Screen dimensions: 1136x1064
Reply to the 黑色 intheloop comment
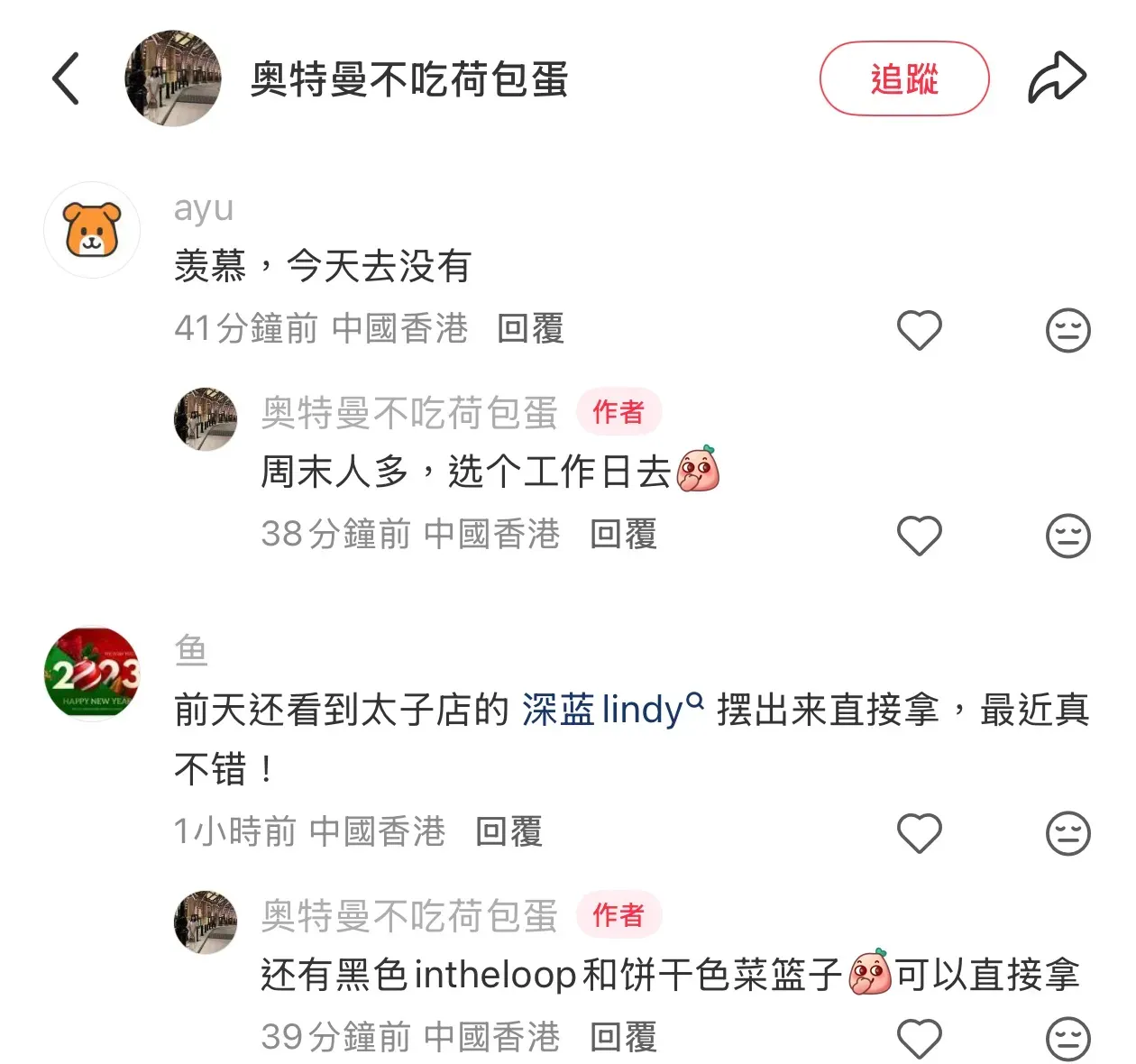tap(623, 1038)
